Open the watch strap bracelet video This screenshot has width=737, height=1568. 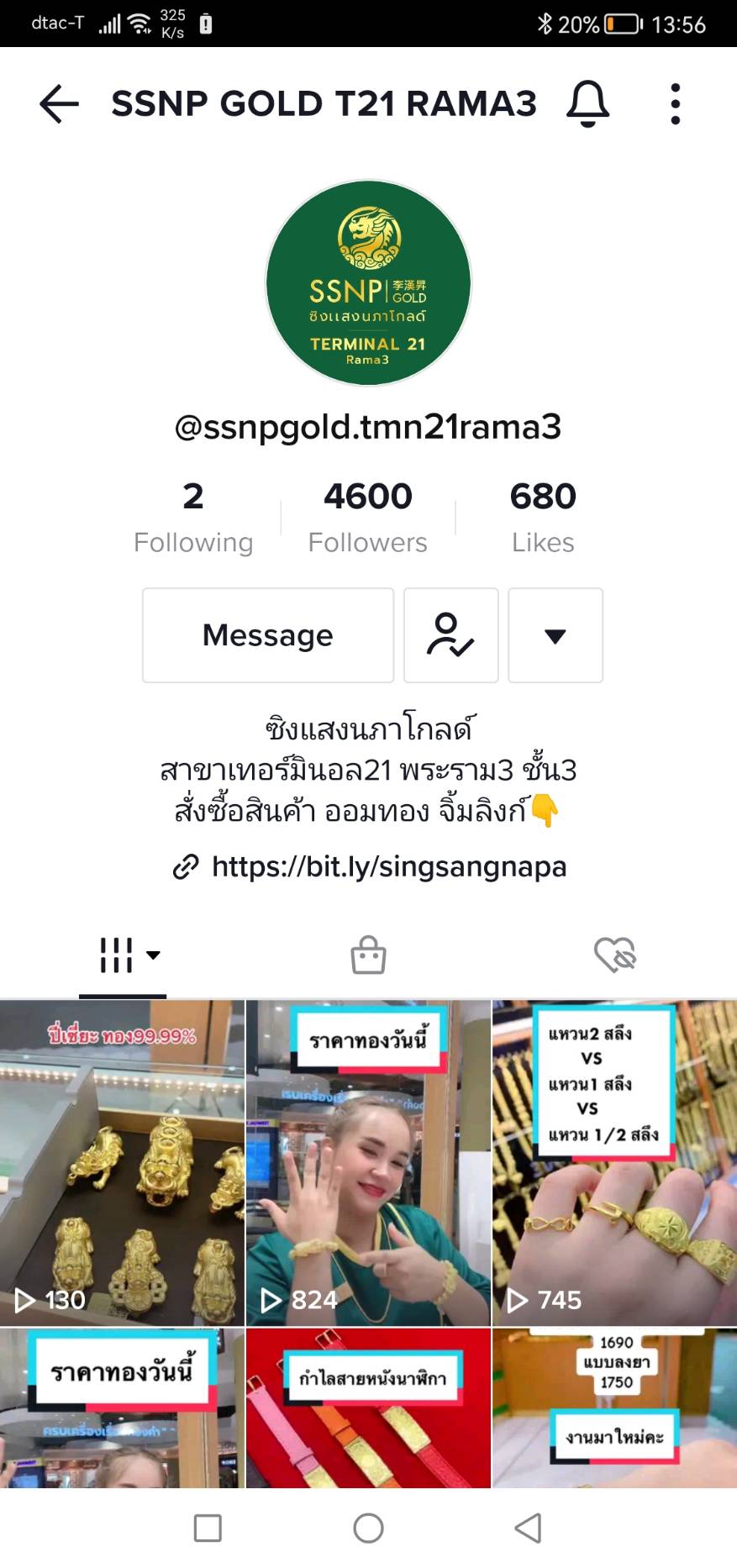point(368,1408)
